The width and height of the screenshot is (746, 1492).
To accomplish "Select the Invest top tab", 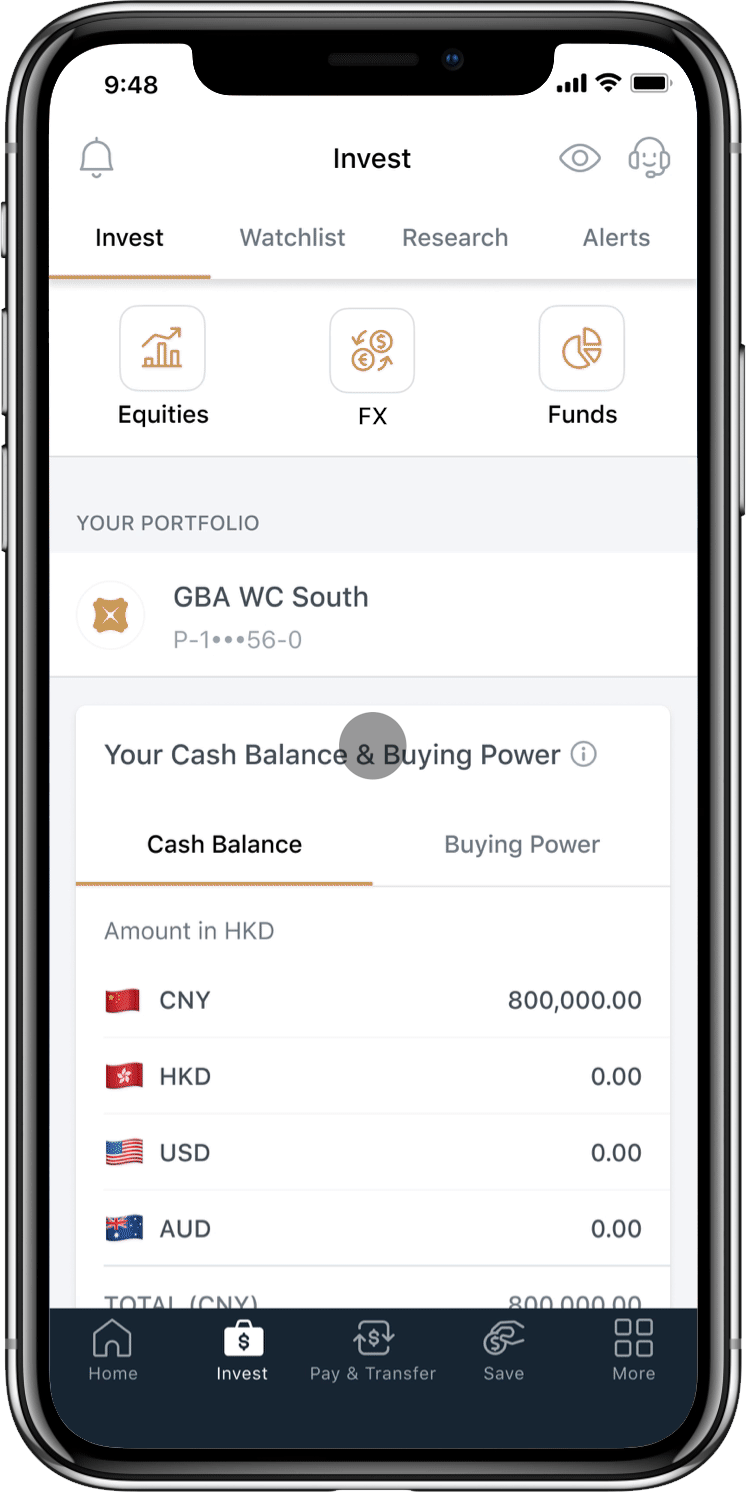I will pos(129,238).
